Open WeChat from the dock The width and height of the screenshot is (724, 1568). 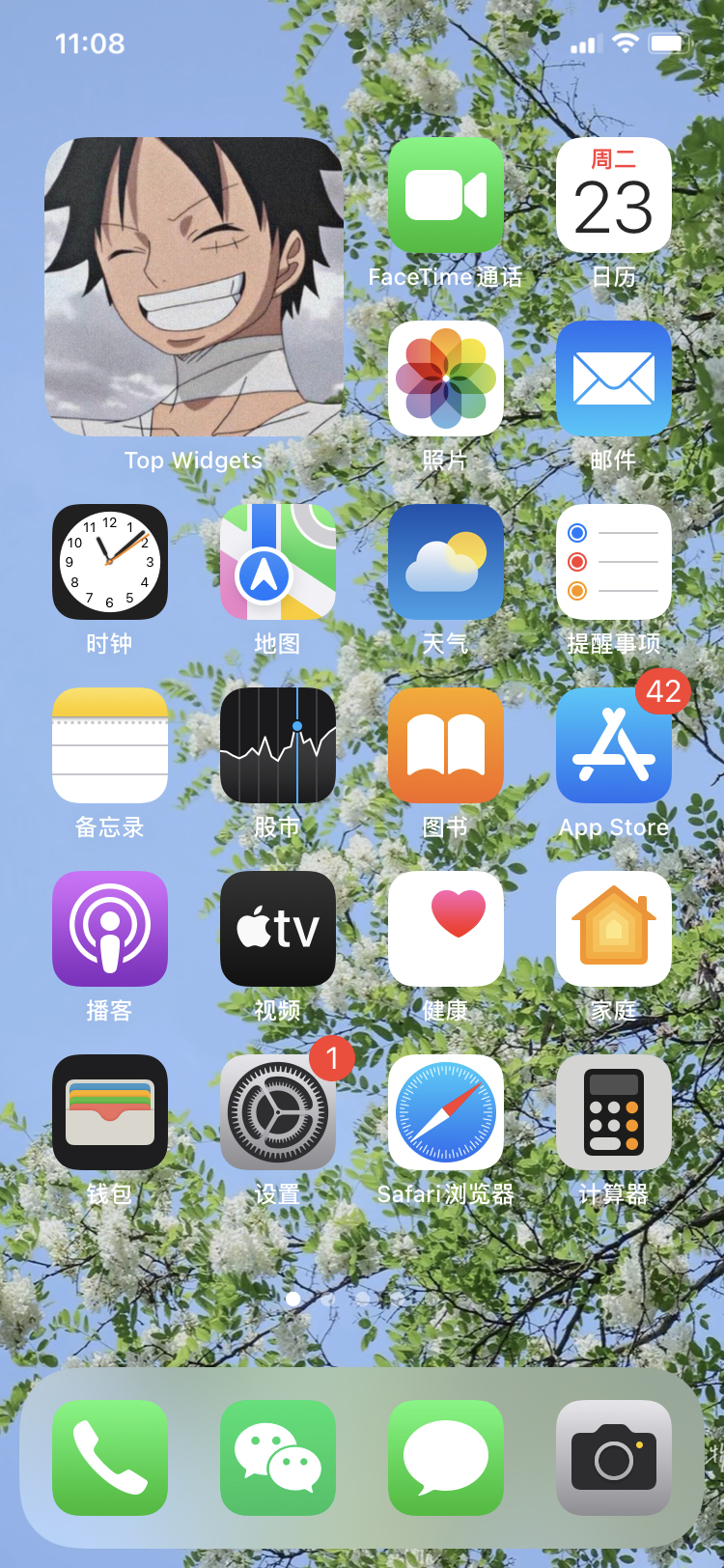[277, 1458]
